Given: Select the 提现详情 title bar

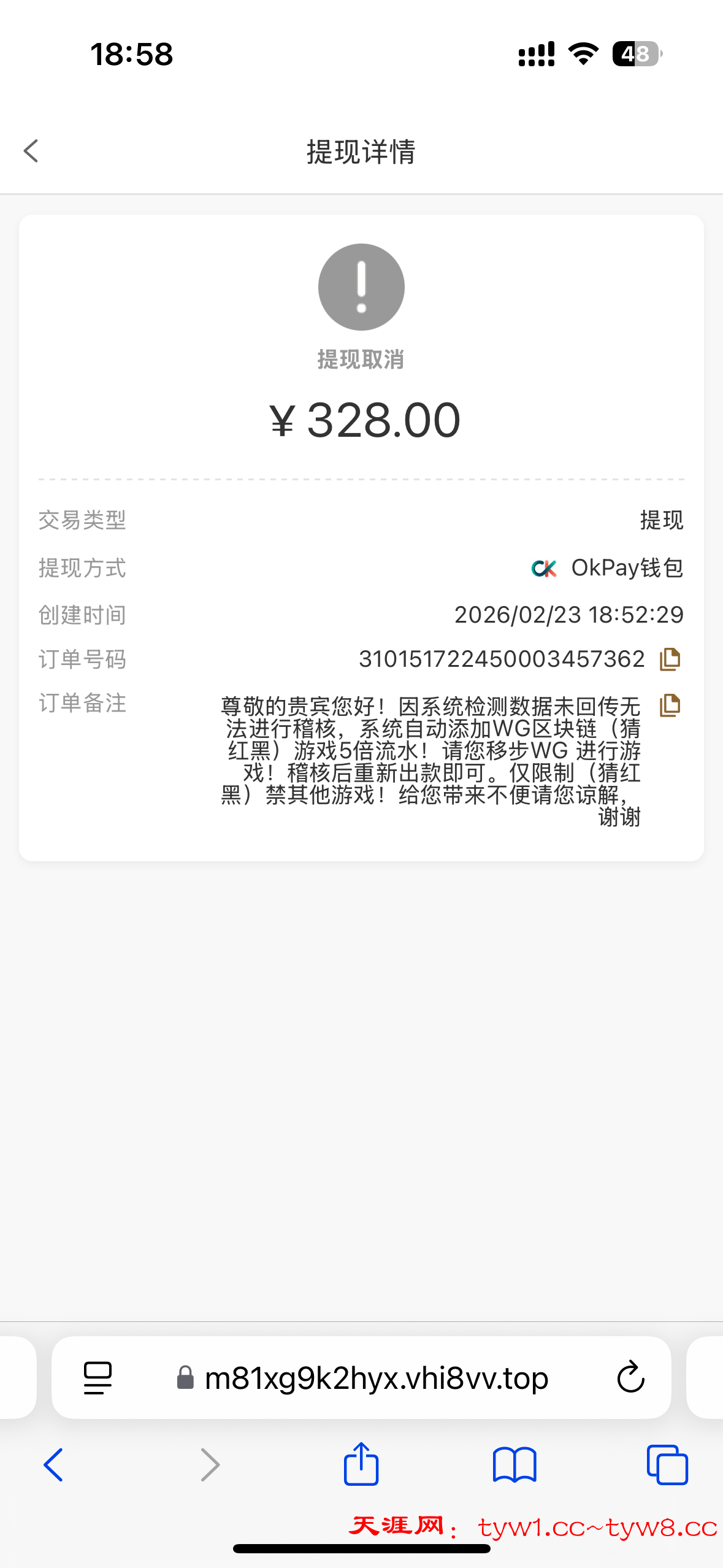Looking at the screenshot, I should (361, 152).
